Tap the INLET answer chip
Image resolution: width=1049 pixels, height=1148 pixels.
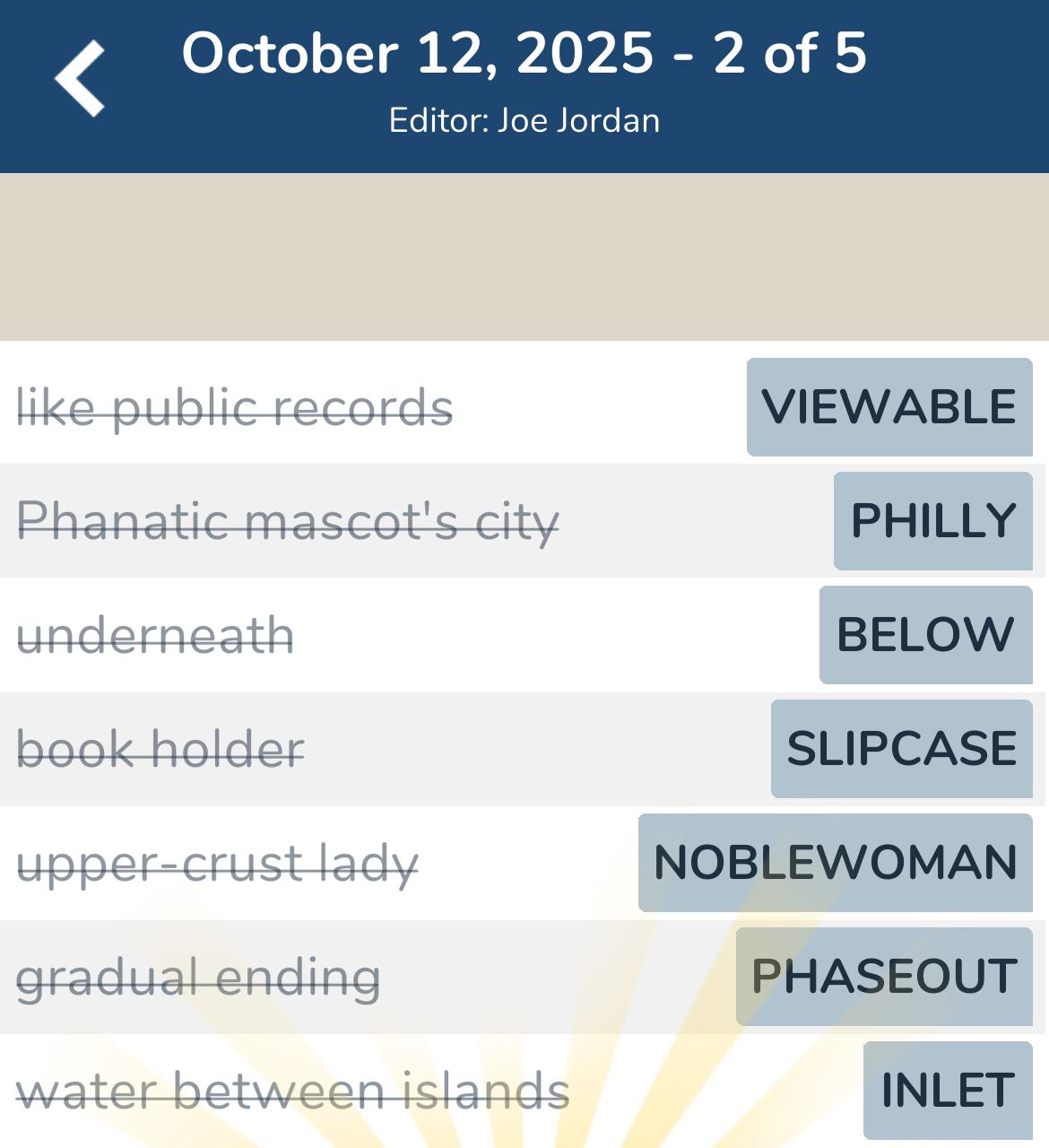click(948, 1091)
